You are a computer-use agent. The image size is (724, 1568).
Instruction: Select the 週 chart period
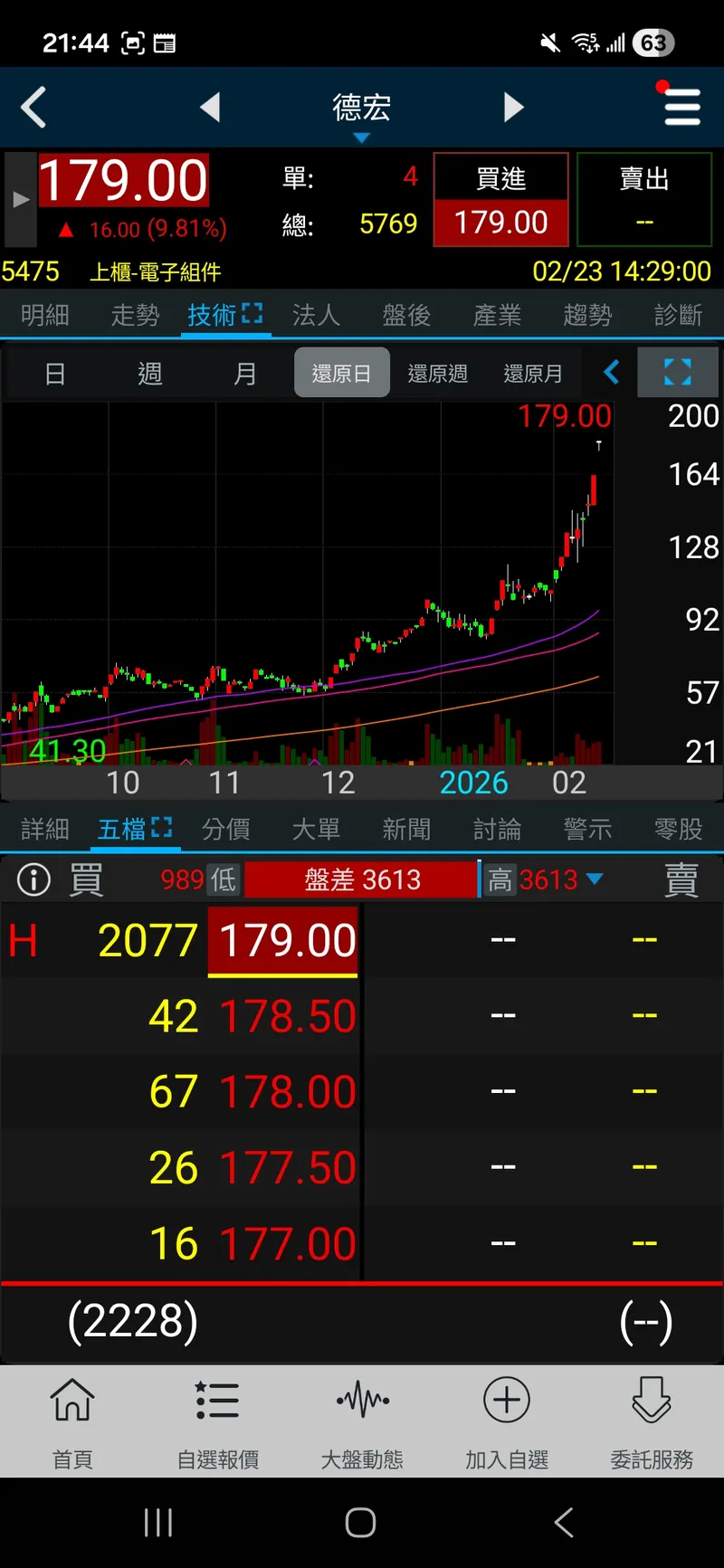pos(150,373)
